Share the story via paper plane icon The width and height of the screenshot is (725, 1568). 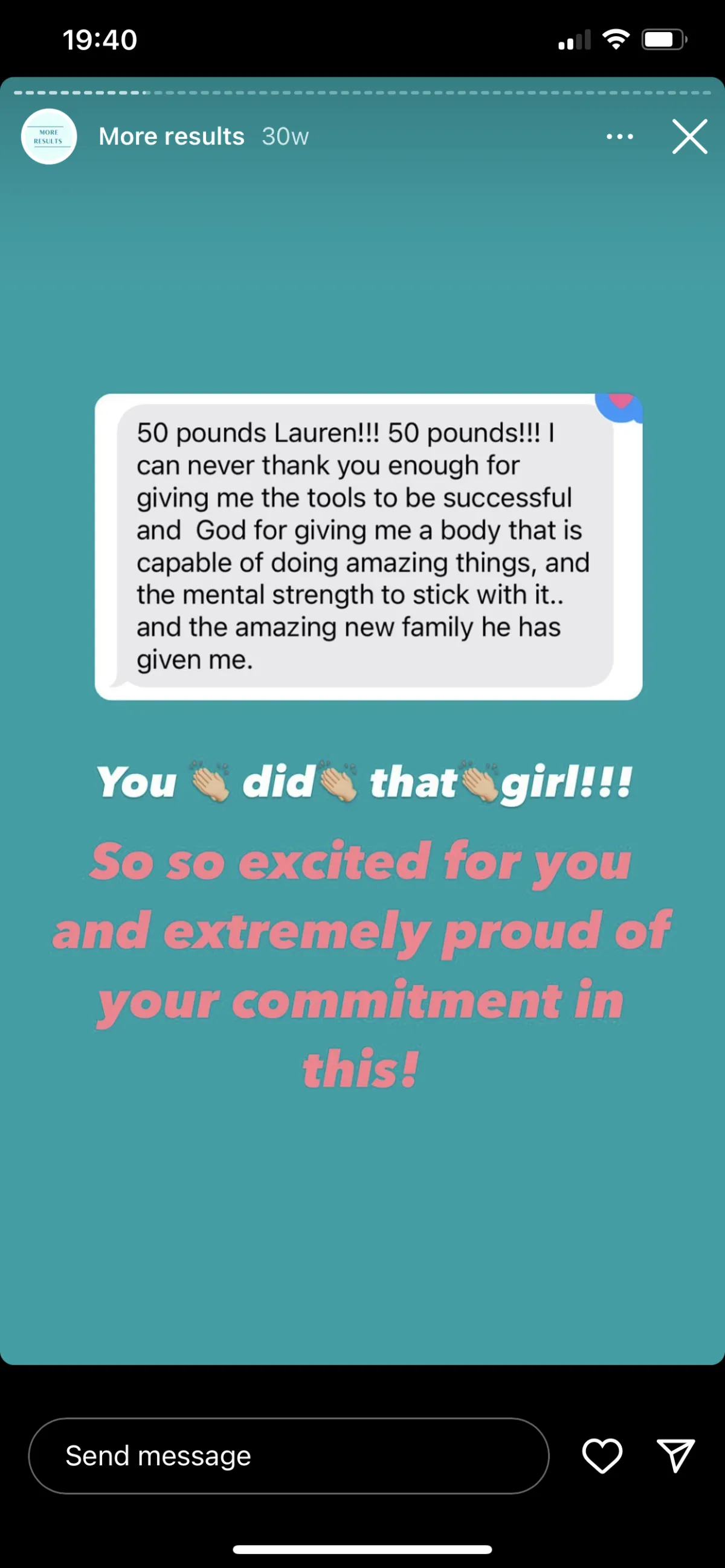click(x=675, y=1455)
